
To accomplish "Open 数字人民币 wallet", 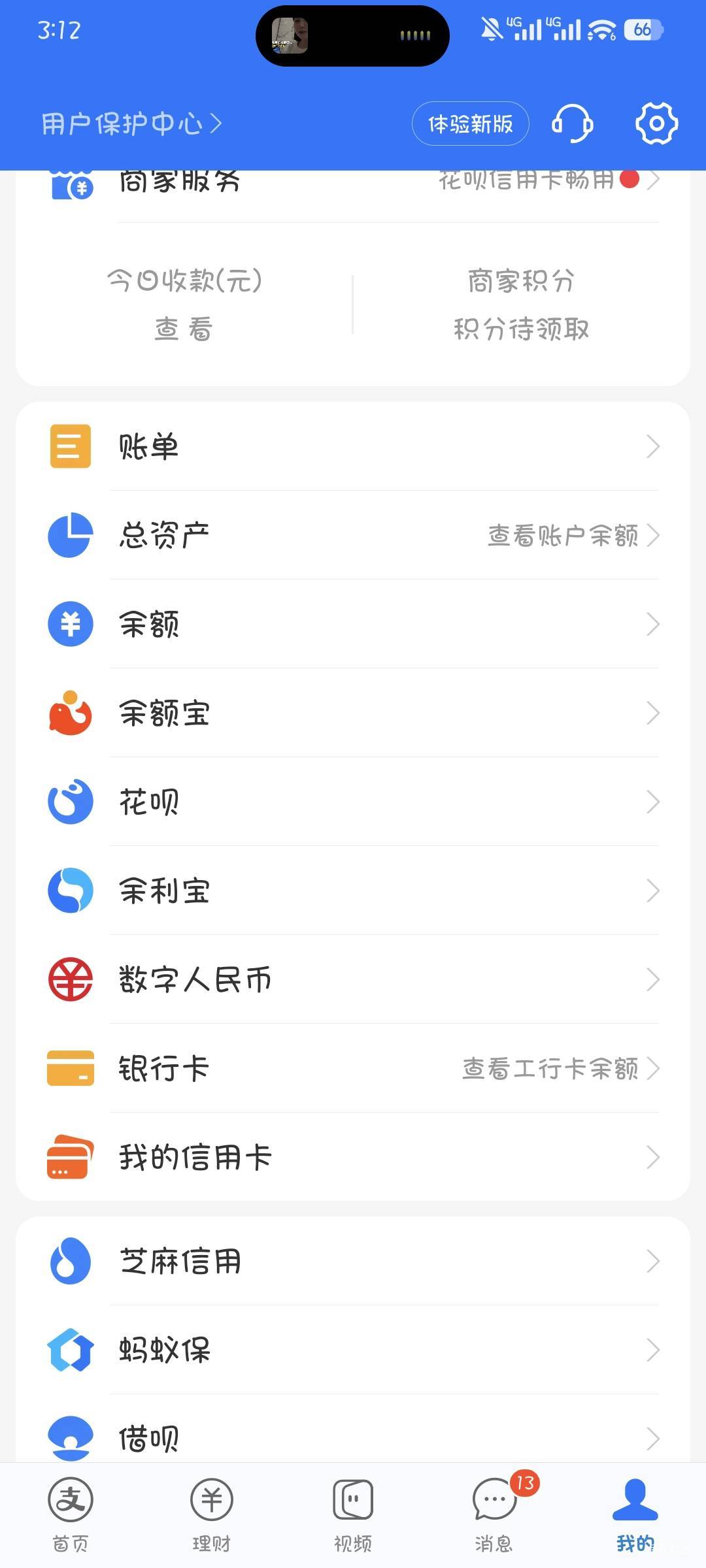I will (x=353, y=980).
